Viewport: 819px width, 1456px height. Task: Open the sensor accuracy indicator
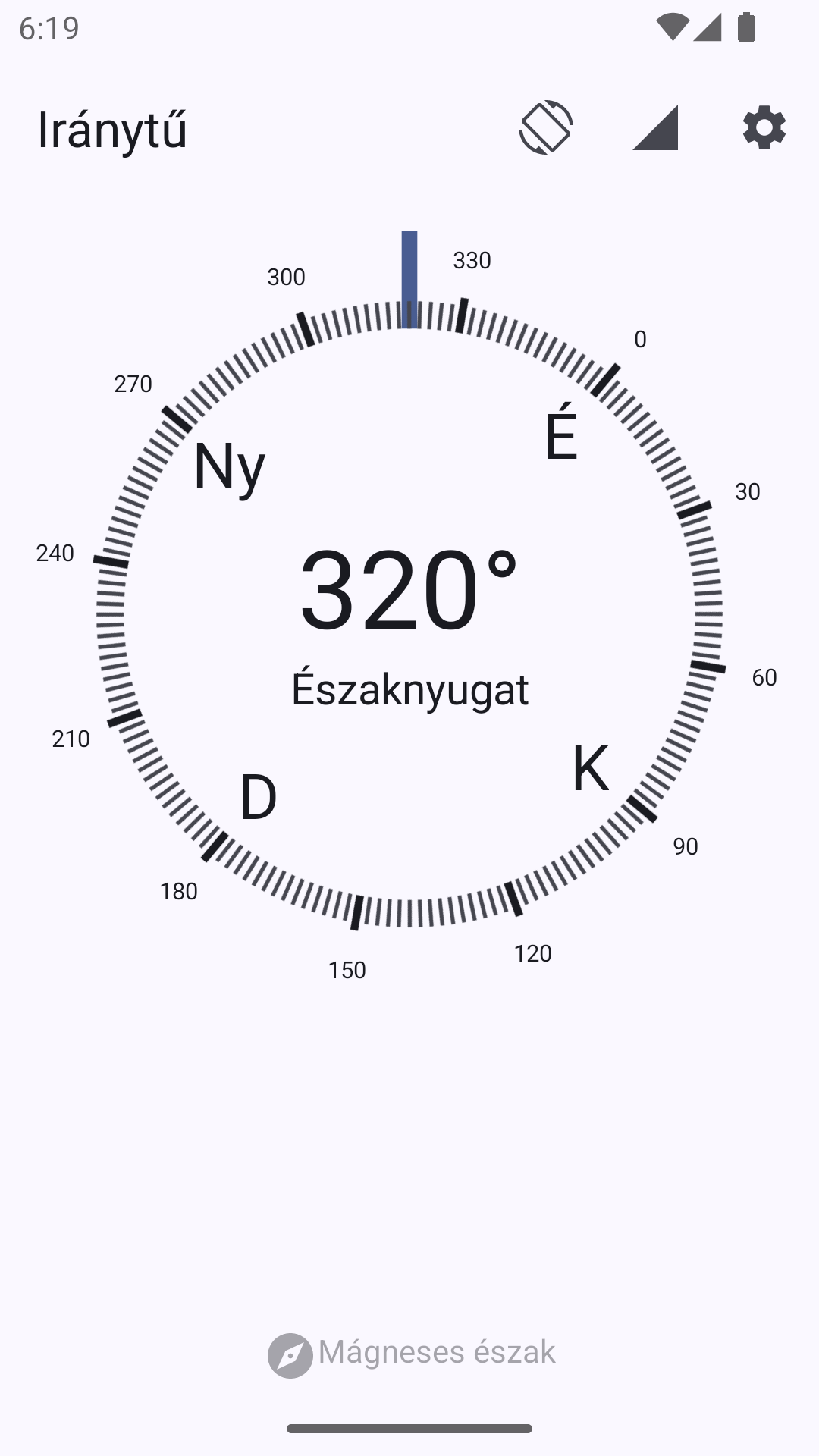tap(655, 127)
